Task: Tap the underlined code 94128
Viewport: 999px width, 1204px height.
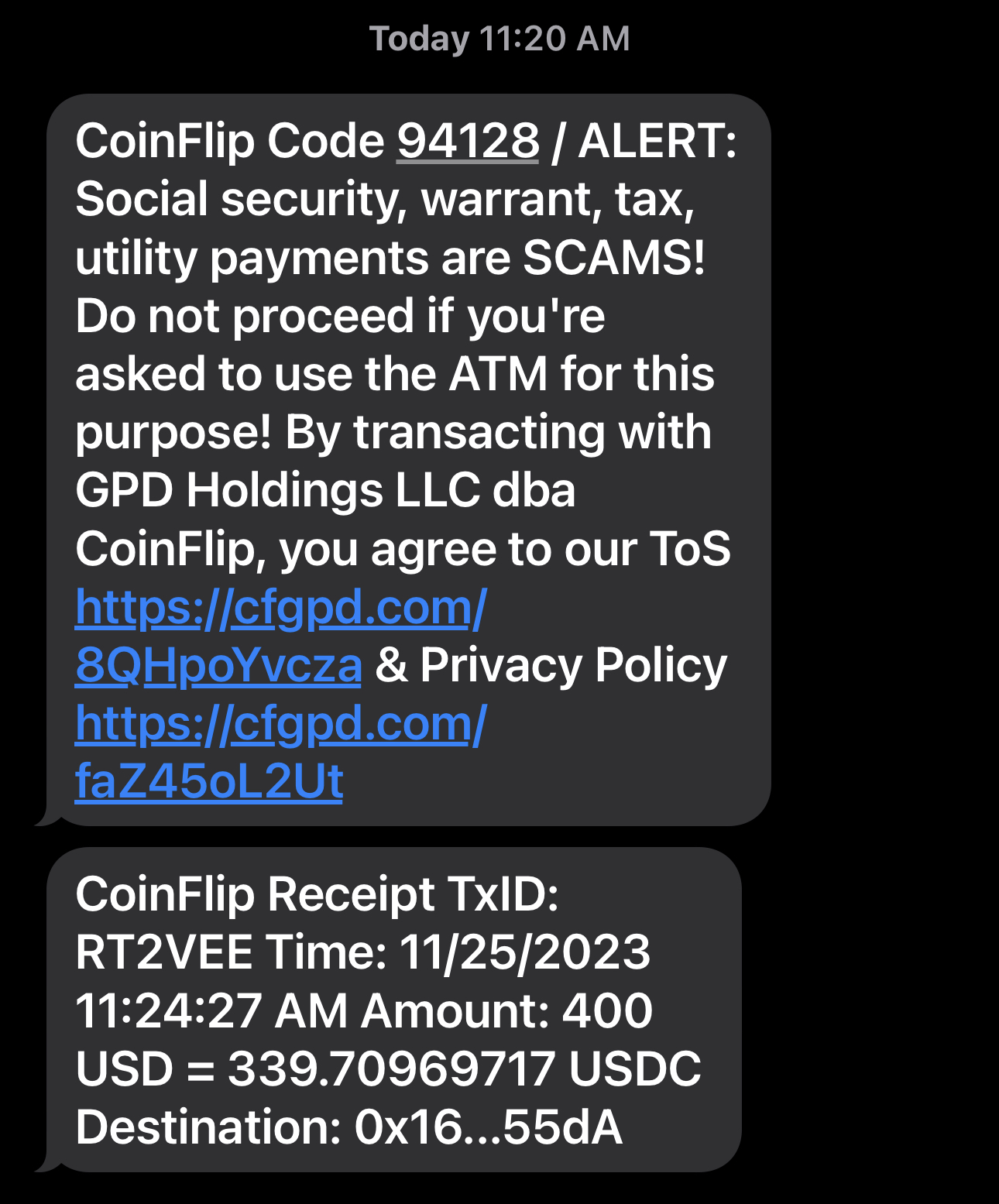Action: (467, 142)
